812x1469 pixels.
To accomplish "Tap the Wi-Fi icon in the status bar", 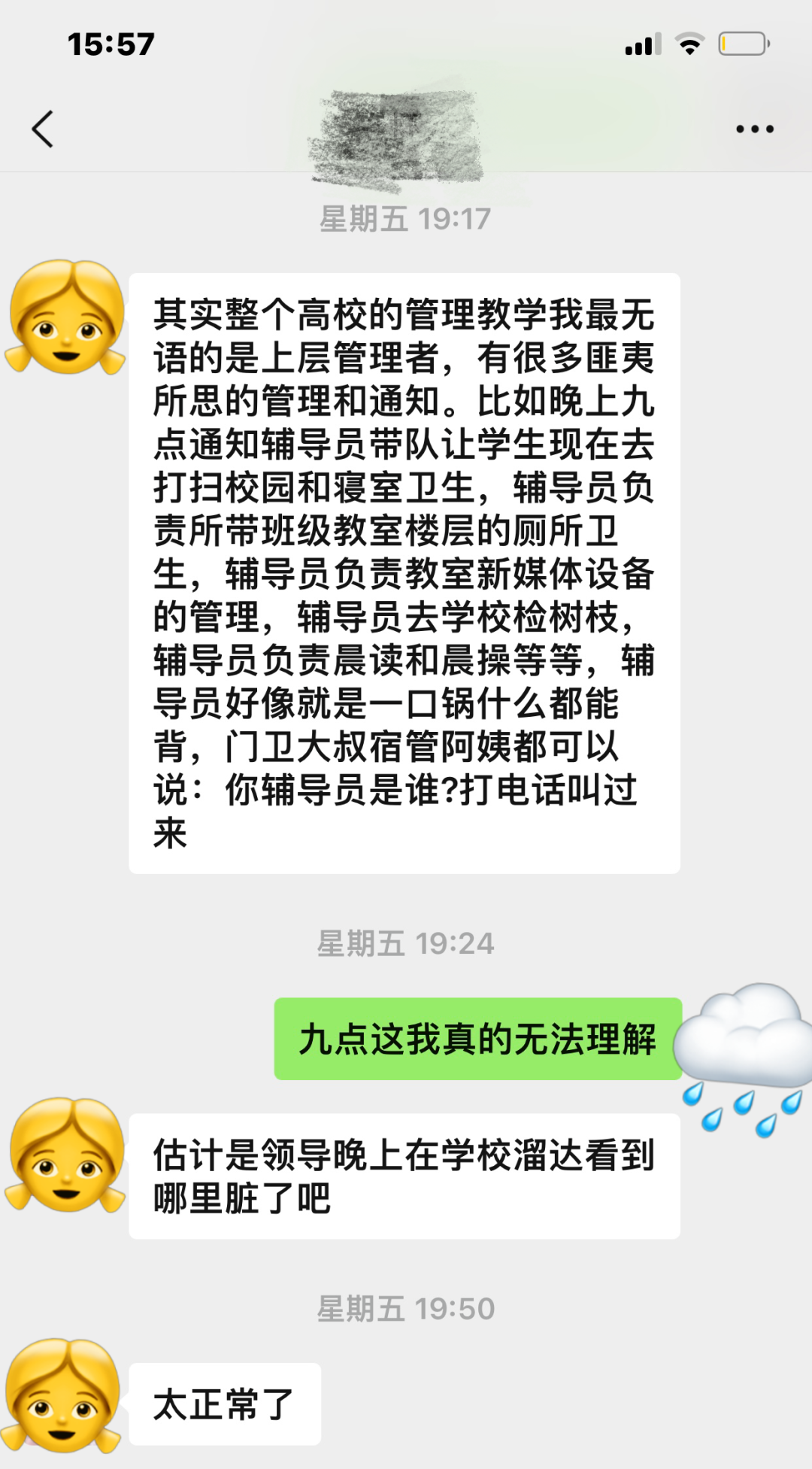I will coord(688,45).
